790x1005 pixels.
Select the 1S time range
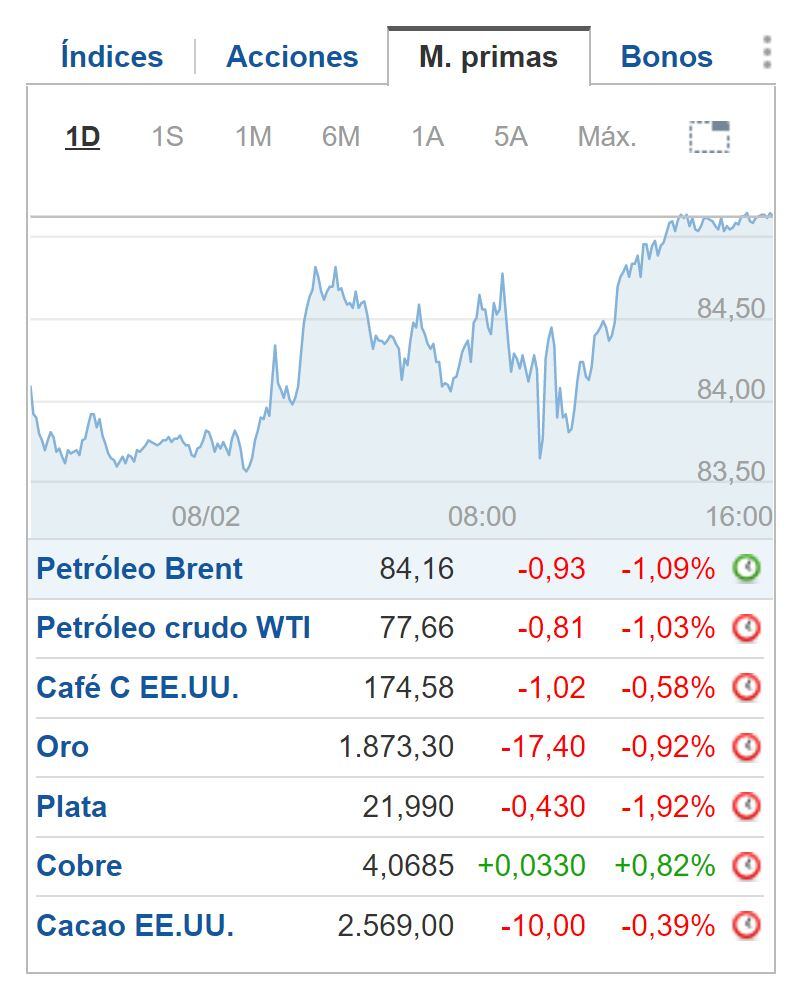point(168,138)
